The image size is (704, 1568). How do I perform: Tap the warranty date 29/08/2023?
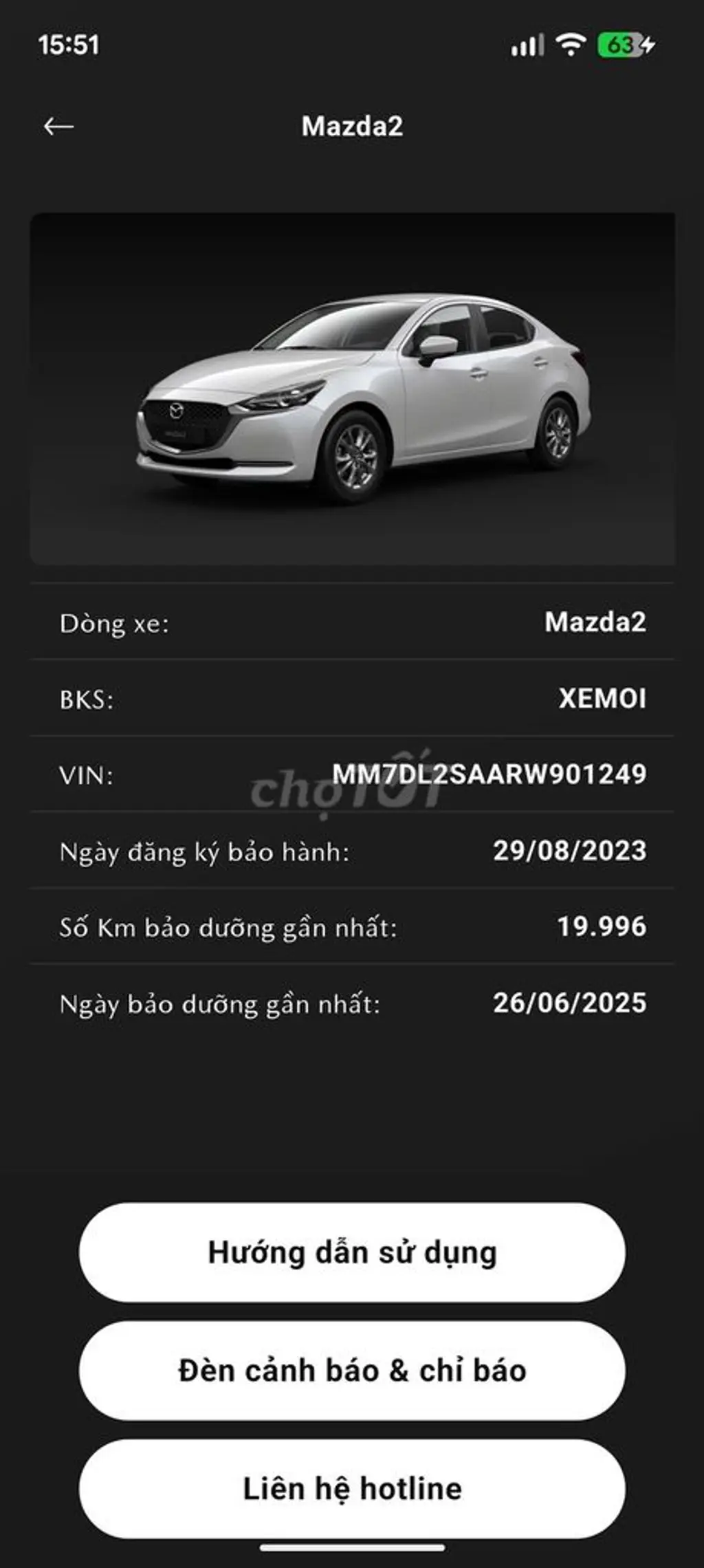[x=571, y=850]
